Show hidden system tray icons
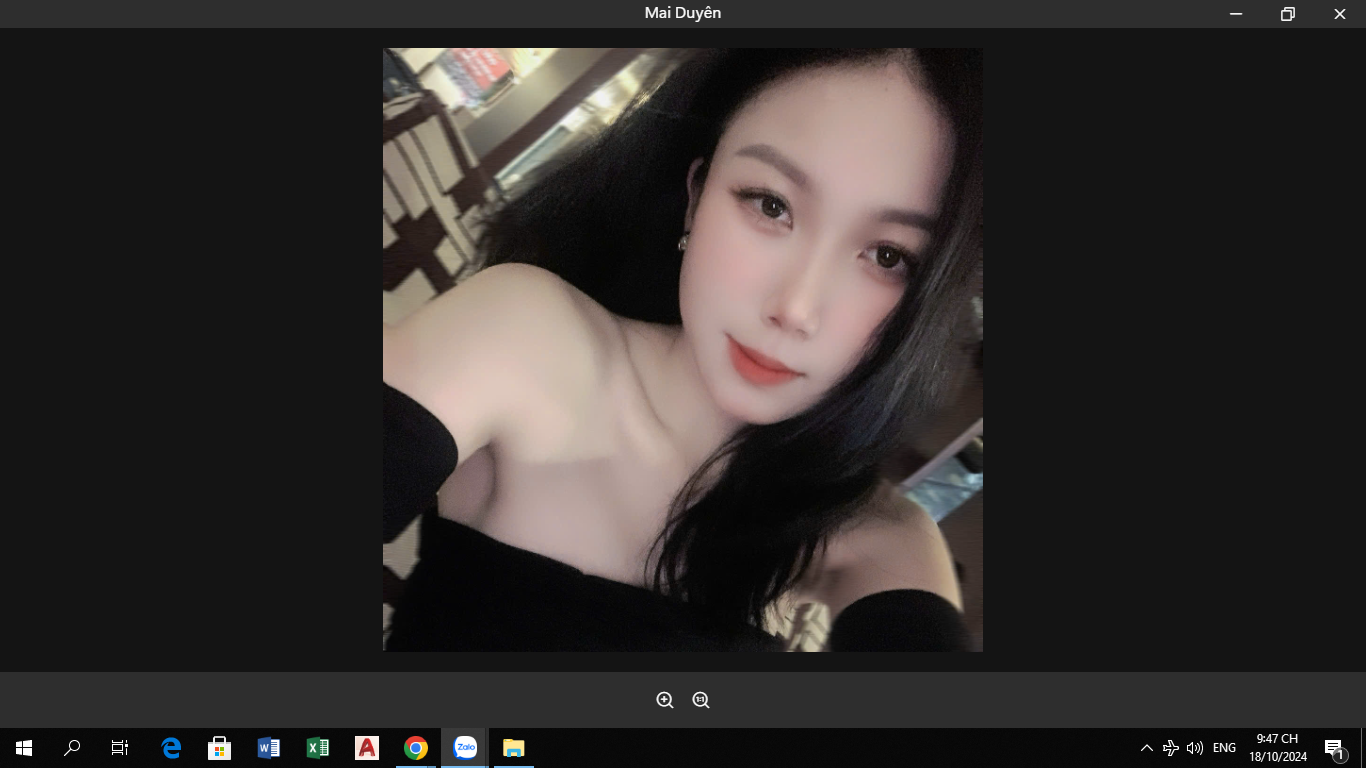Image resolution: width=1366 pixels, height=768 pixels. pyautogui.click(x=1147, y=748)
